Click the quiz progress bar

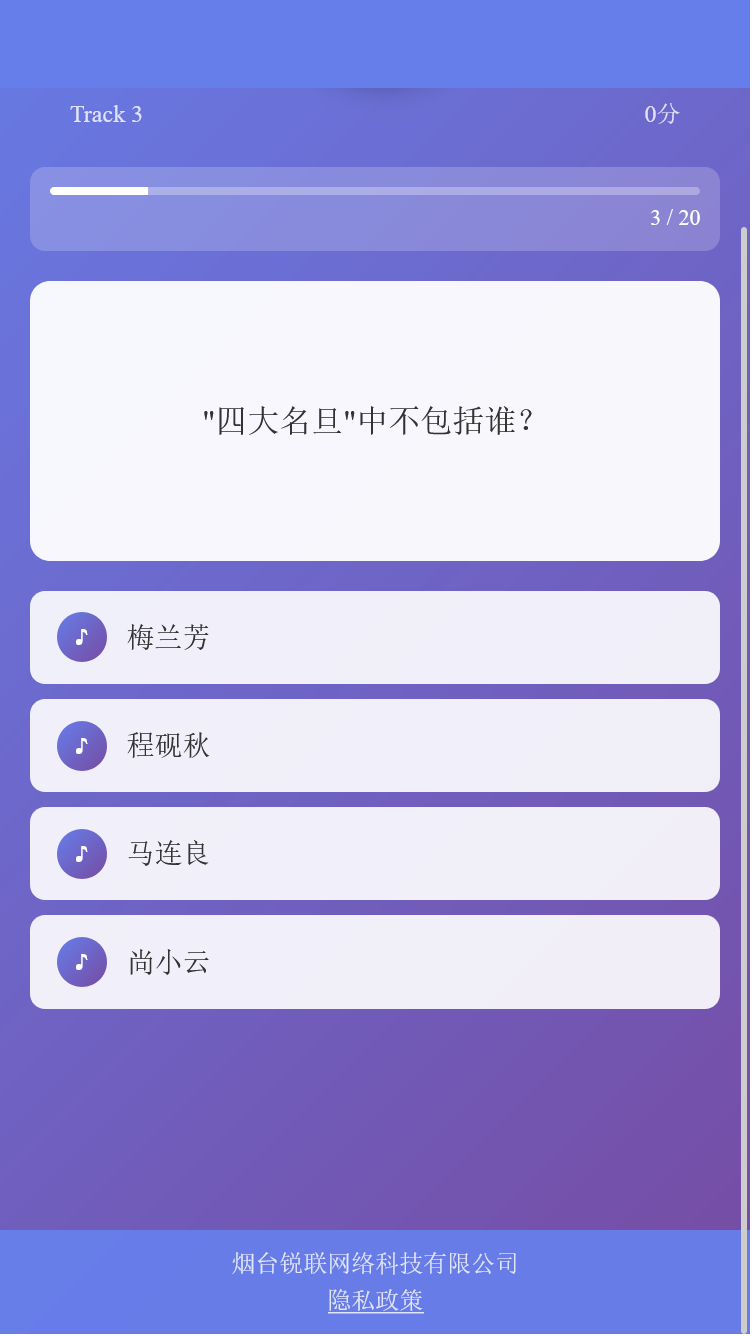(375, 190)
